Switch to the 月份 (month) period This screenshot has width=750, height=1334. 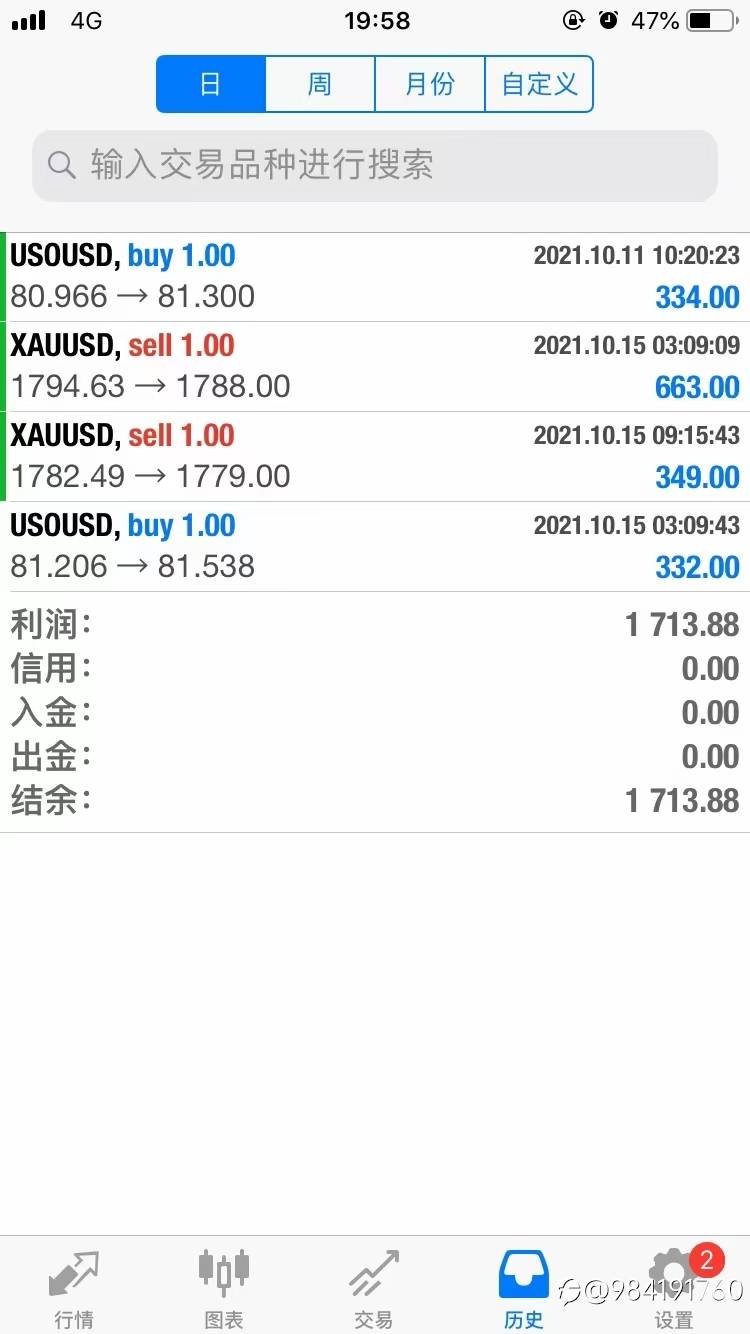pyautogui.click(x=430, y=84)
